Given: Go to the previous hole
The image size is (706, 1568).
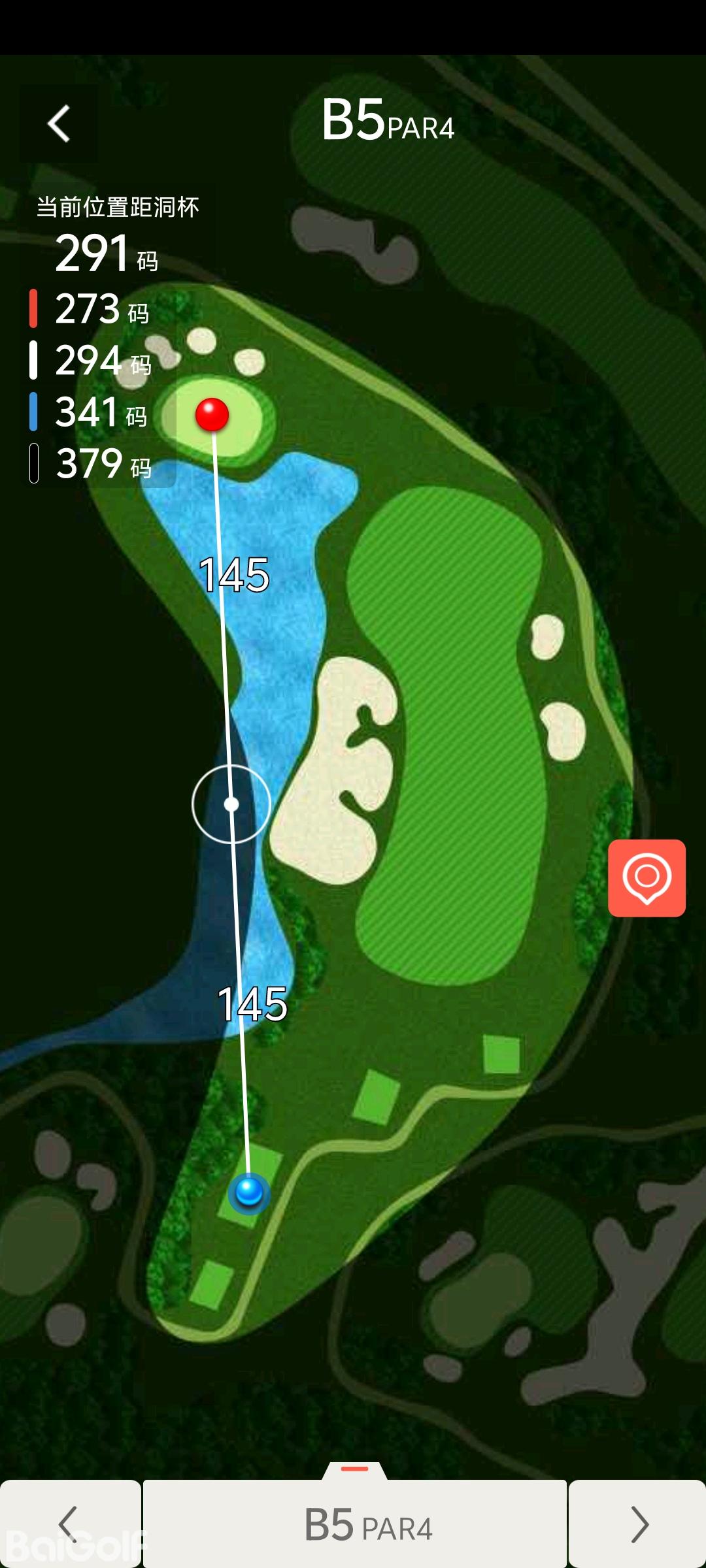Looking at the screenshot, I should pos(69,1524).
